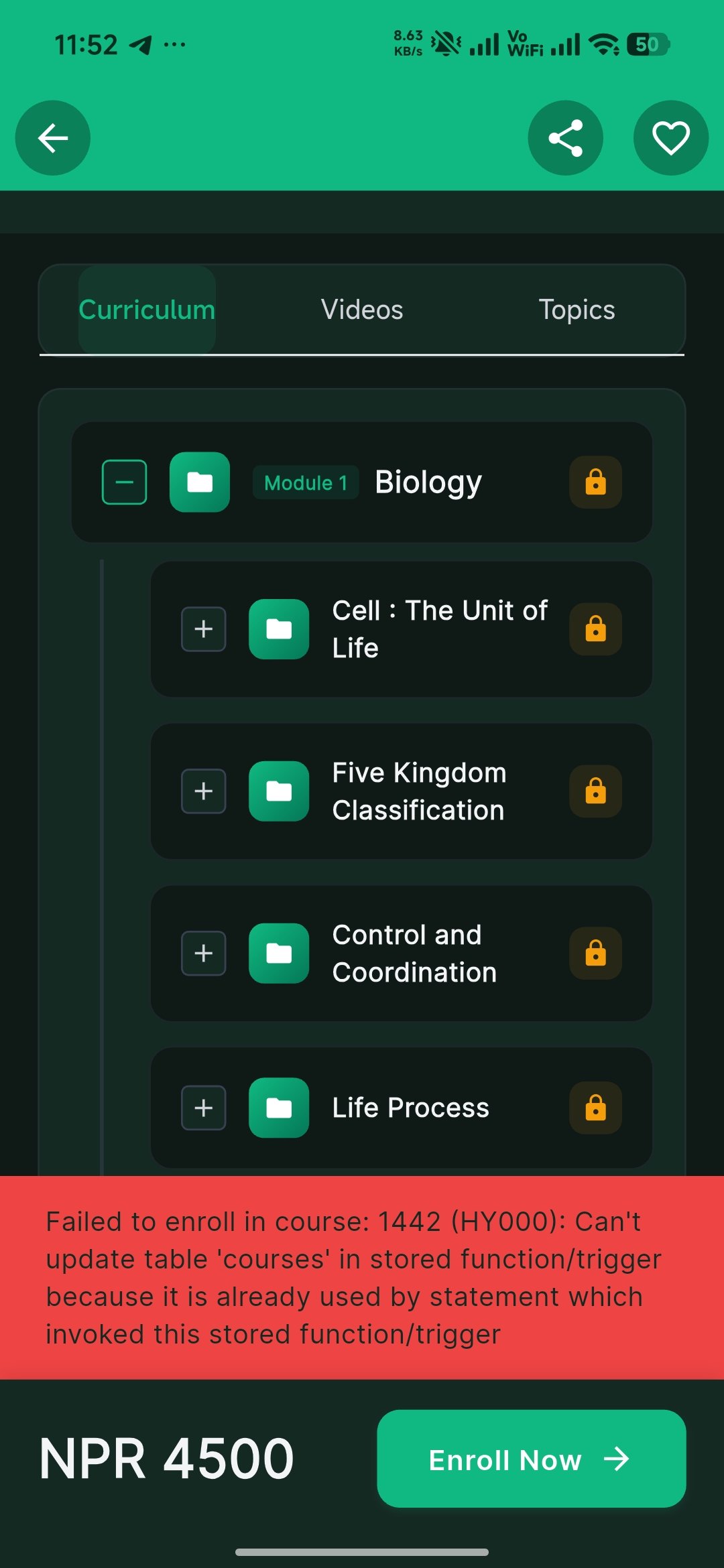
Task: Expand Cell : The Unit of Life
Action: coord(204,629)
